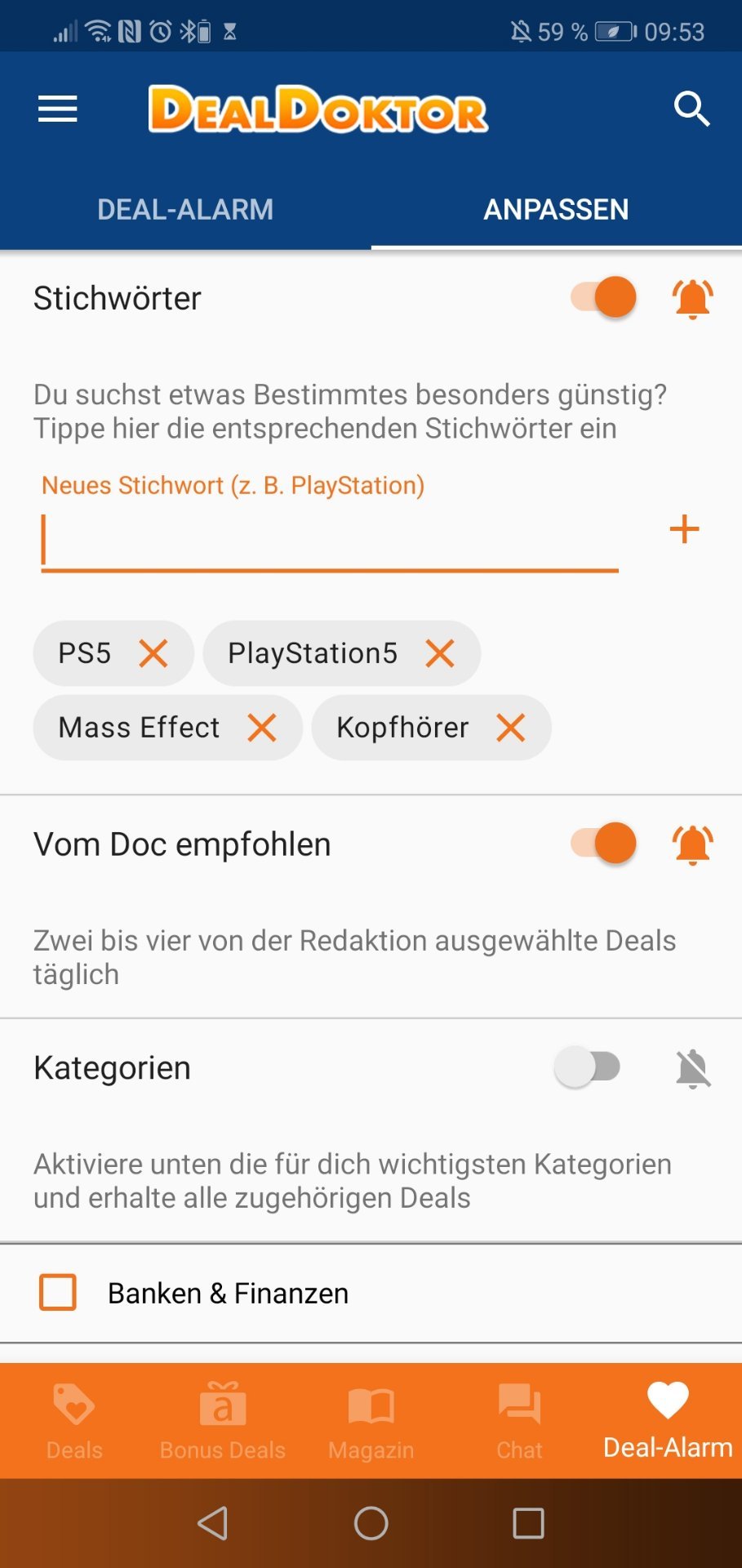
Task: Remove the Mass Effect keyword
Action: click(262, 728)
